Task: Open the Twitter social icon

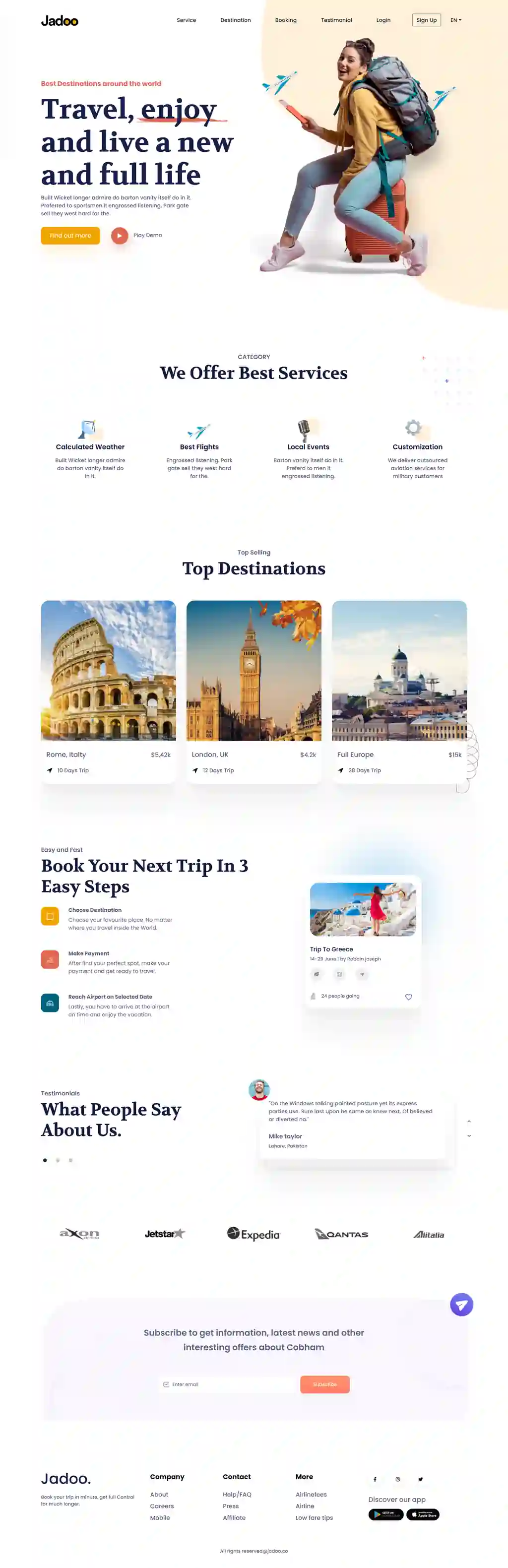Action: (x=420, y=1479)
